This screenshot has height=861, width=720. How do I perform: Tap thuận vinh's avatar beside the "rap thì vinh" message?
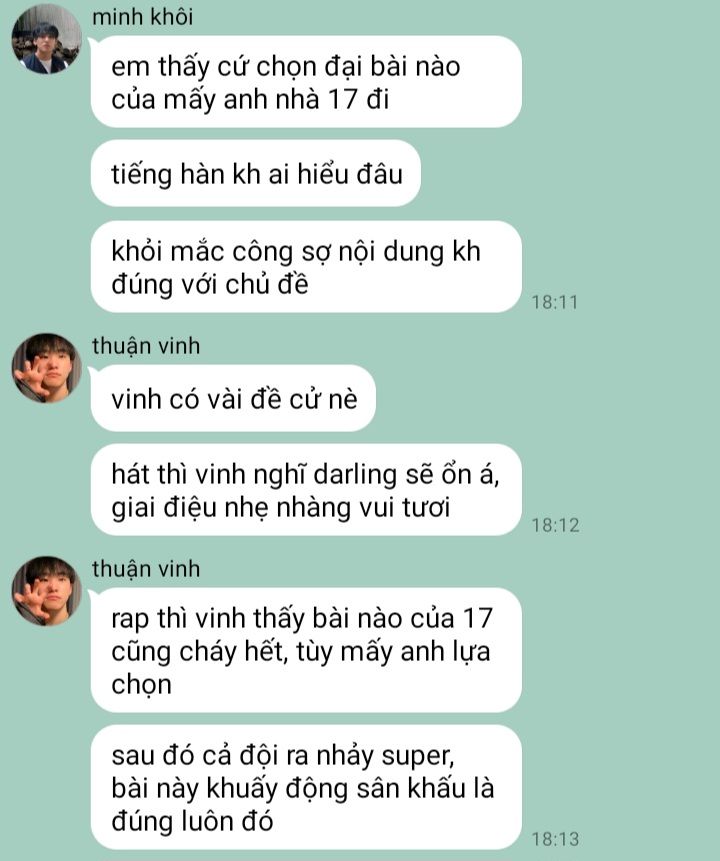tap(46, 591)
